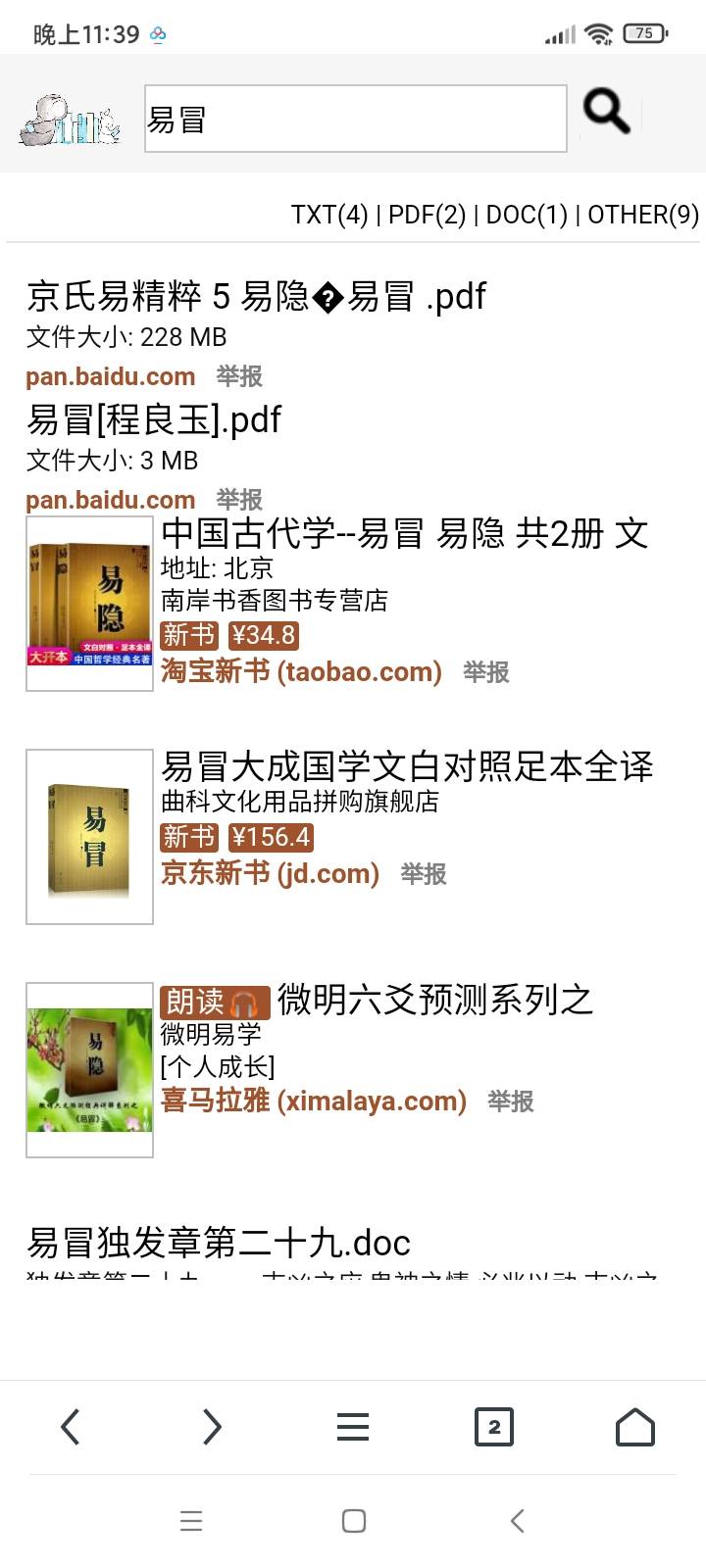Tap the 朗读 headphone audio icon
The width and height of the screenshot is (706, 1568).
click(x=241, y=1002)
